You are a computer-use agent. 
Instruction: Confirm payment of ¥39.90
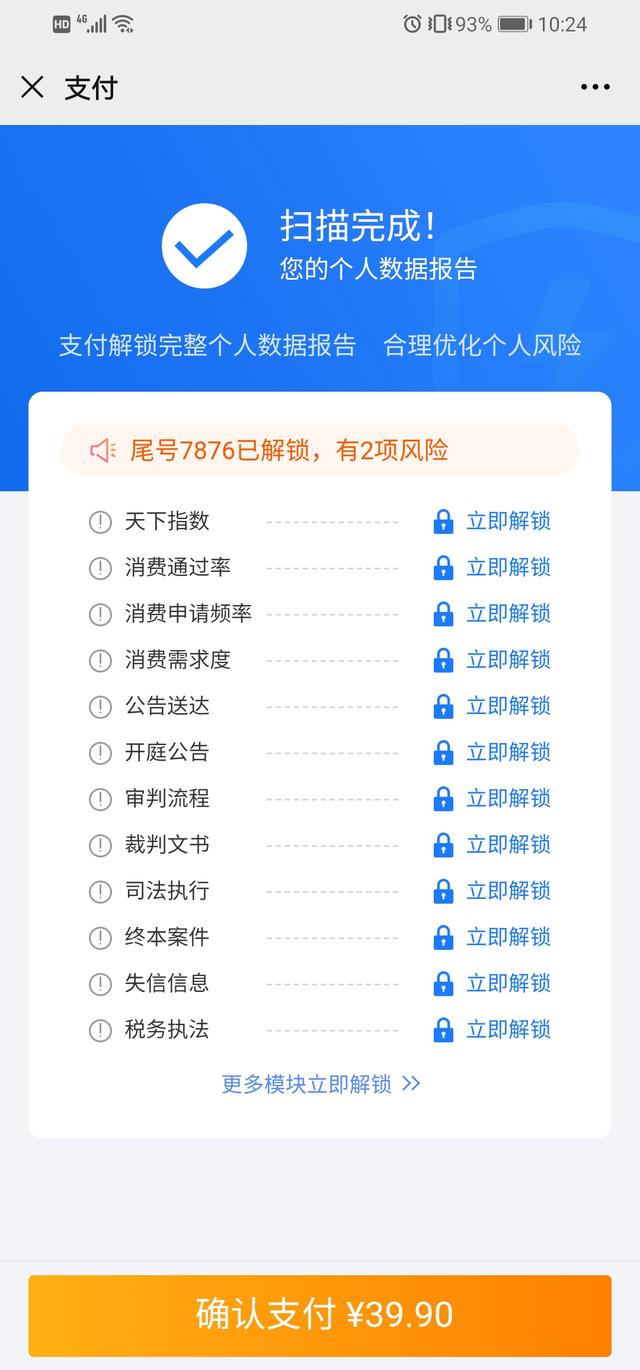(x=320, y=1315)
